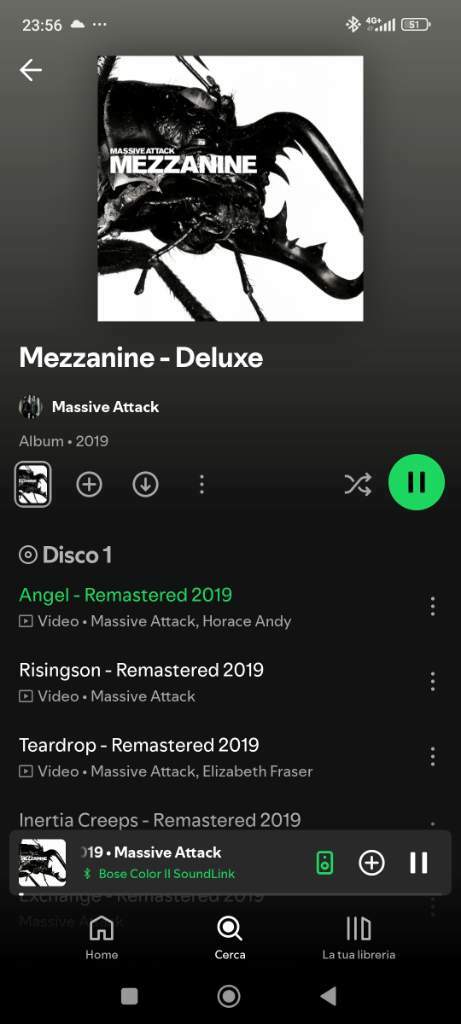Image resolution: width=461 pixels, height=1024 pixels.
Task: Add the current song from the mini player
Action: pos(372,863)
